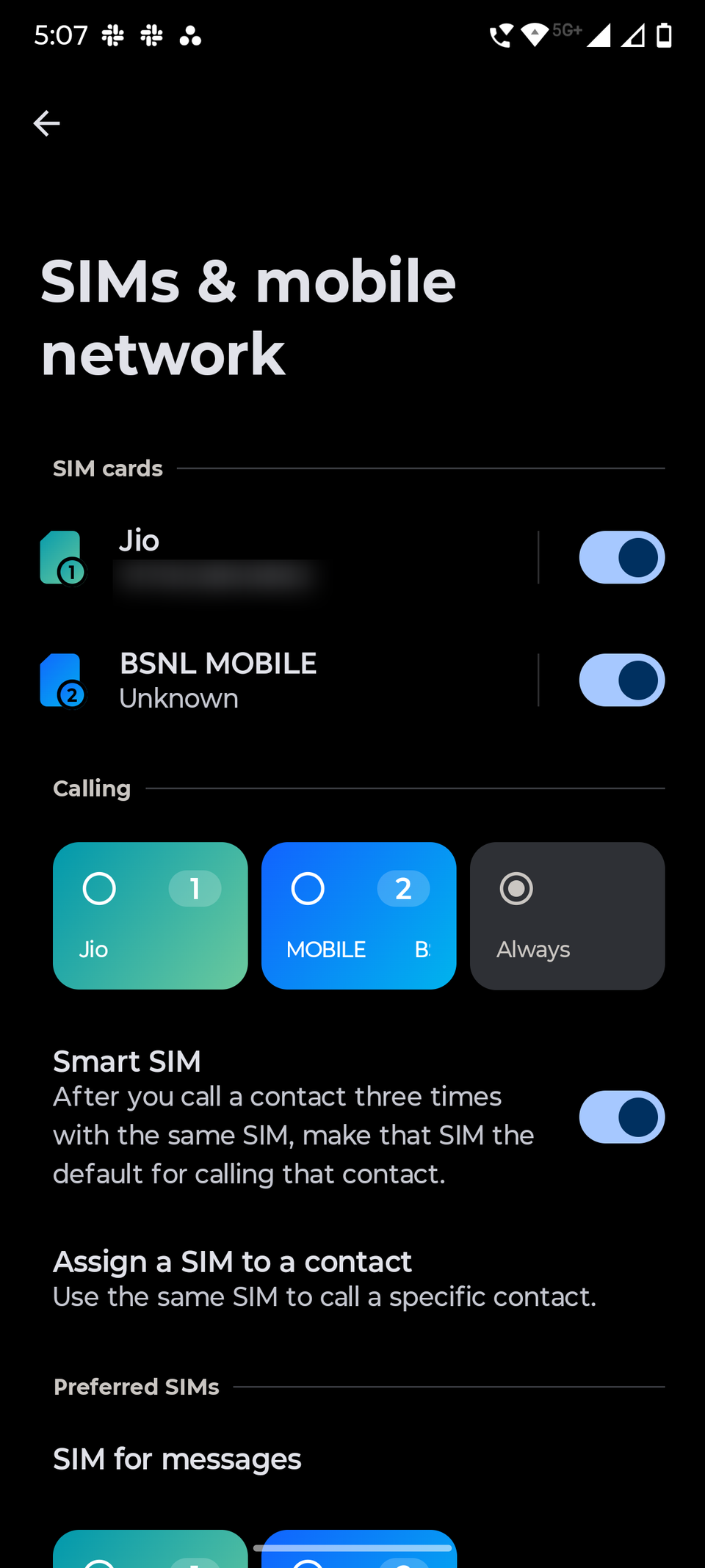705x1568 pixels.
Task: Disable the Jio SIM card
Action: [622, 558]
